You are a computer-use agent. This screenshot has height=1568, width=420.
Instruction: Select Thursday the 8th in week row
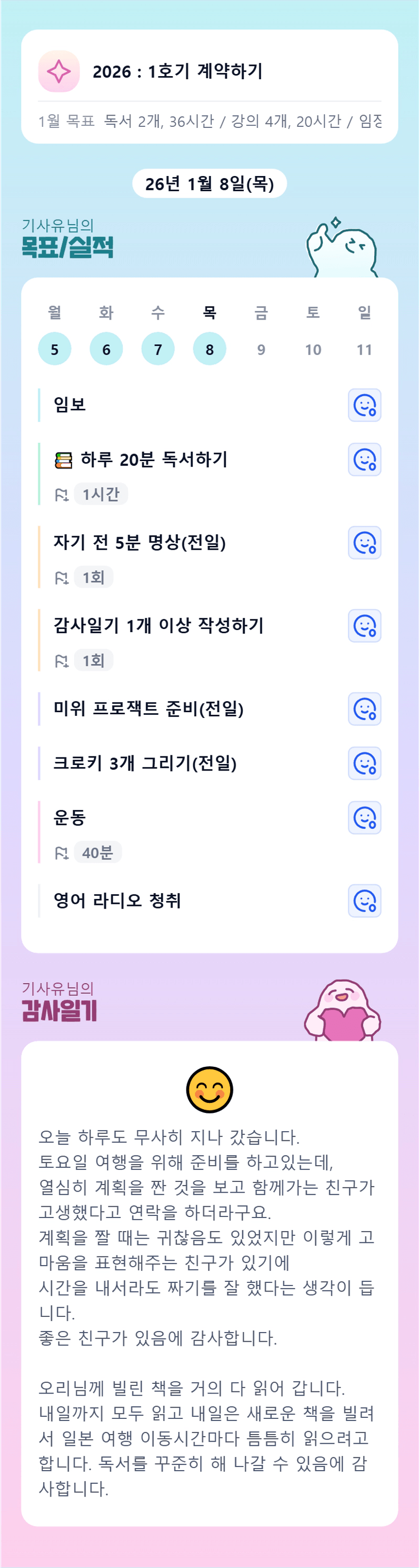click(x=209, y=349)
